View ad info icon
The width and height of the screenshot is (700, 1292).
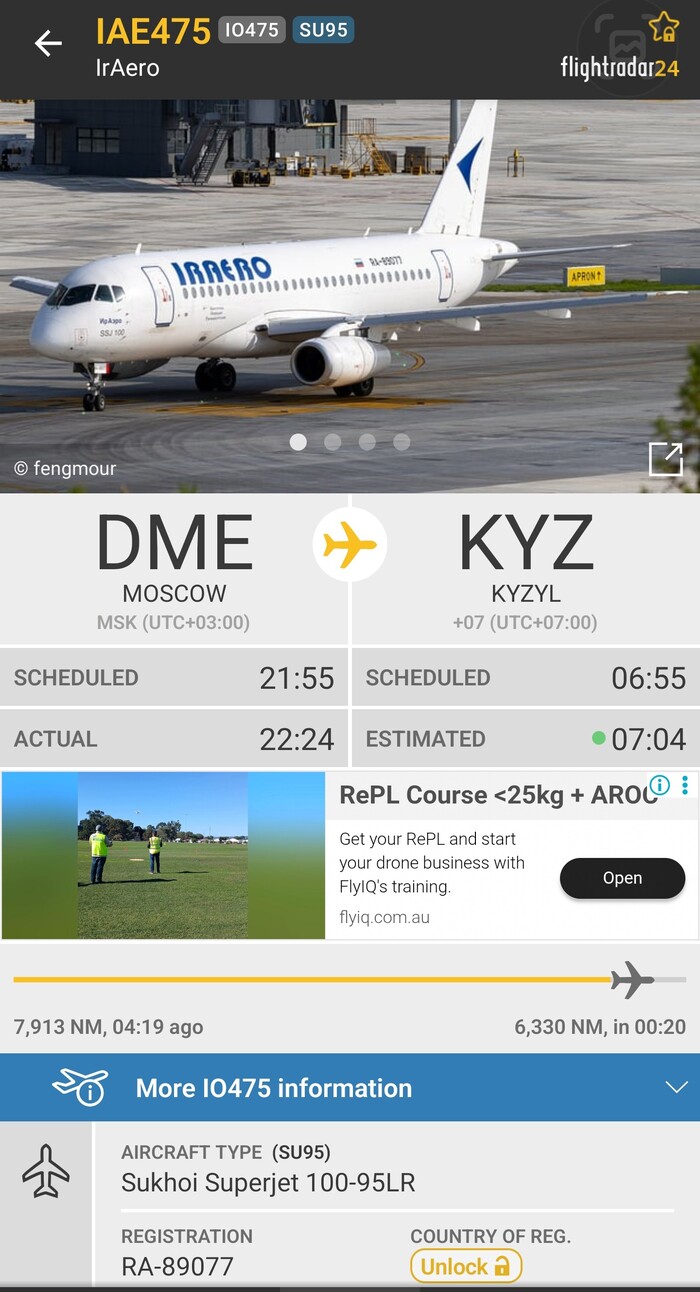pos(659,785)
